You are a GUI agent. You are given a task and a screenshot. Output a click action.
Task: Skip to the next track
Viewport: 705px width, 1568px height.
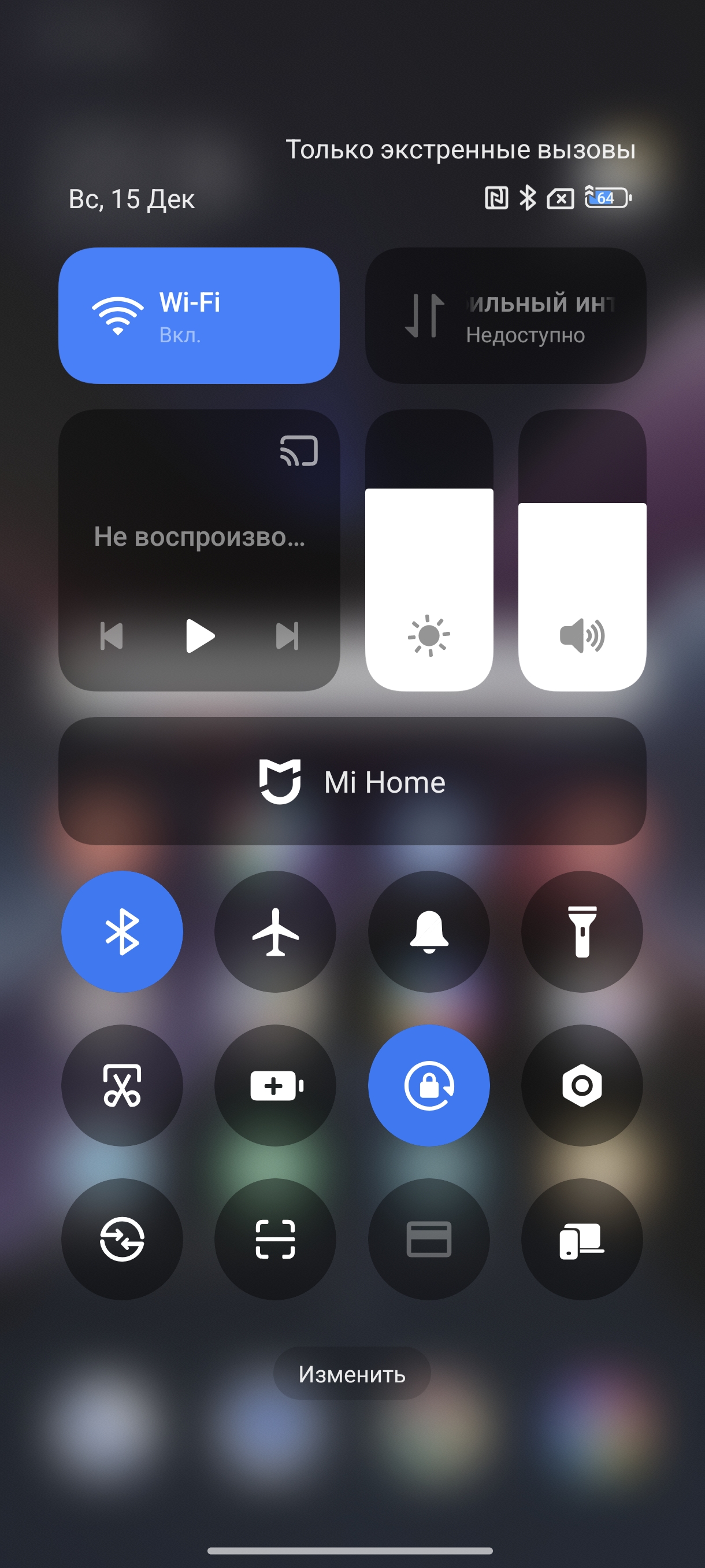(x=287, y=636)
